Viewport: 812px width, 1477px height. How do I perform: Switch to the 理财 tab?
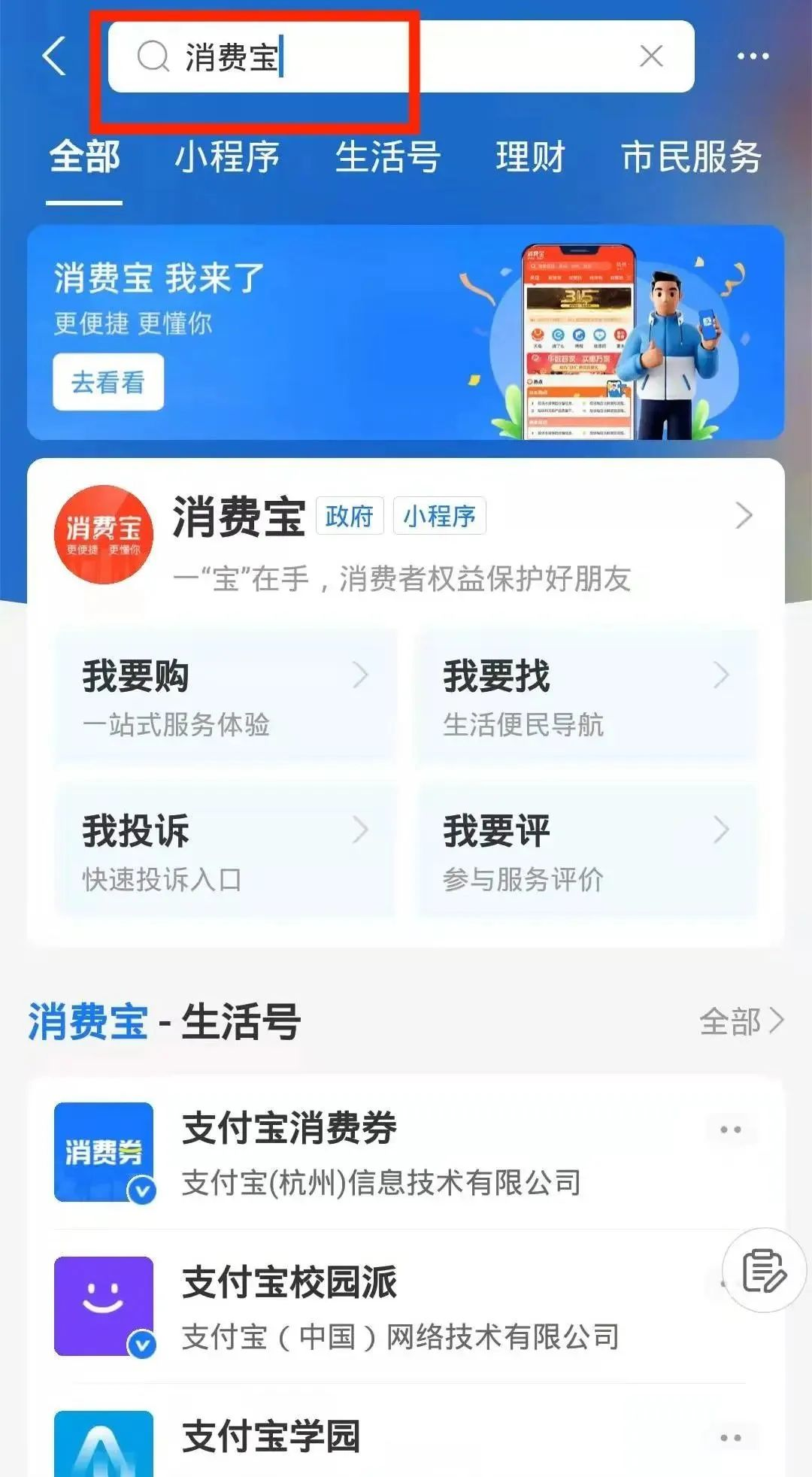click(530, 158)
